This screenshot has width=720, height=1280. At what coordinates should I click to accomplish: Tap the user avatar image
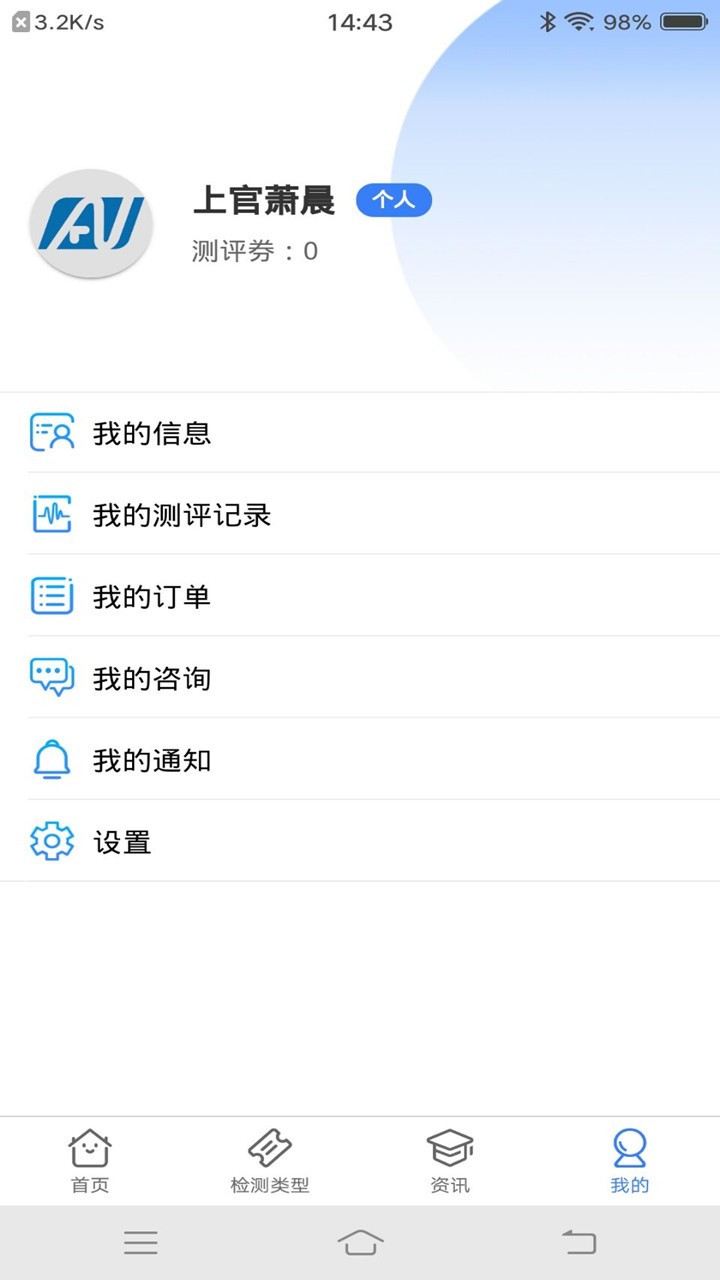[x=91, y=224]
